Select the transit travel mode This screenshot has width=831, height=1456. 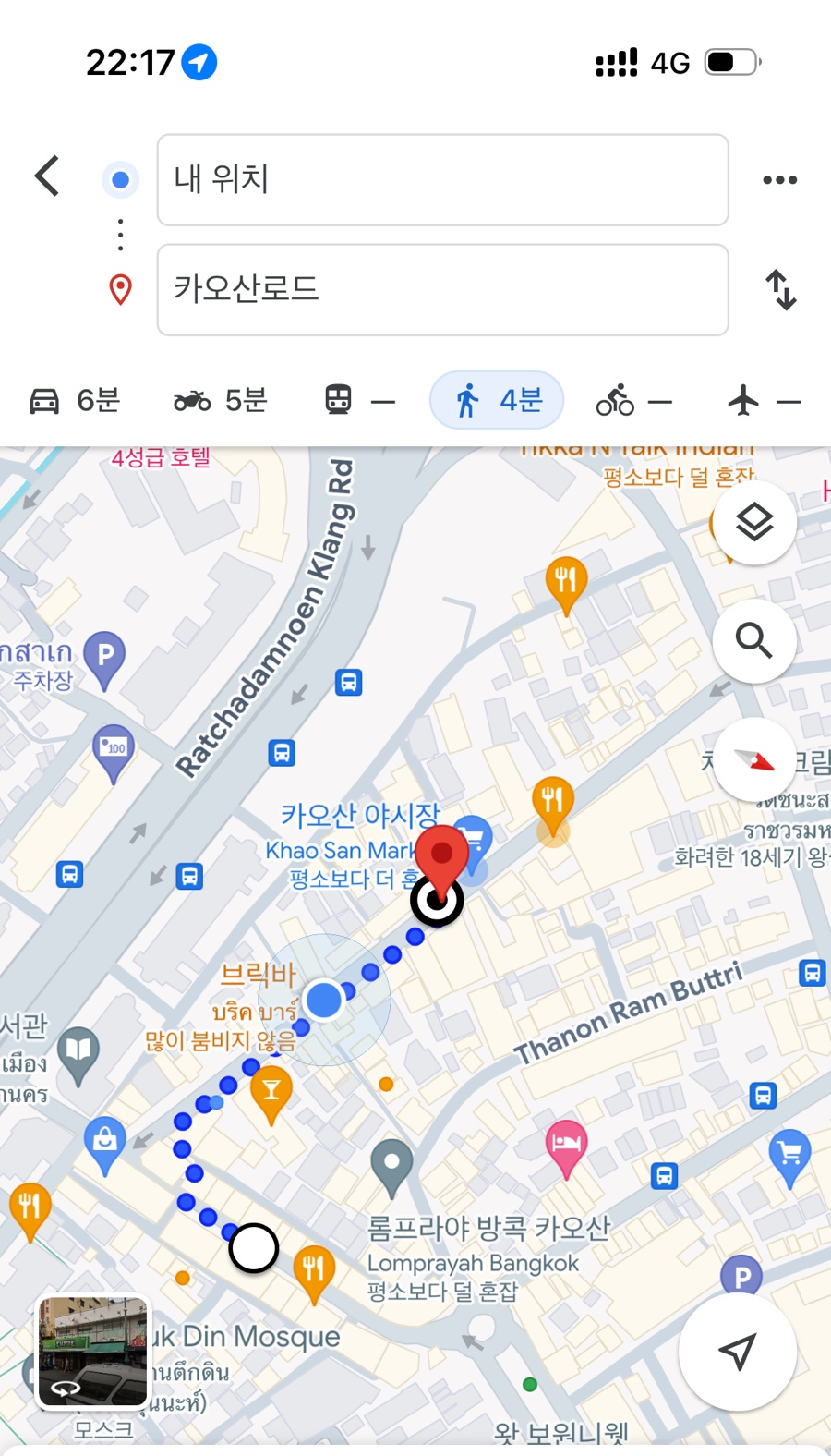359,400
